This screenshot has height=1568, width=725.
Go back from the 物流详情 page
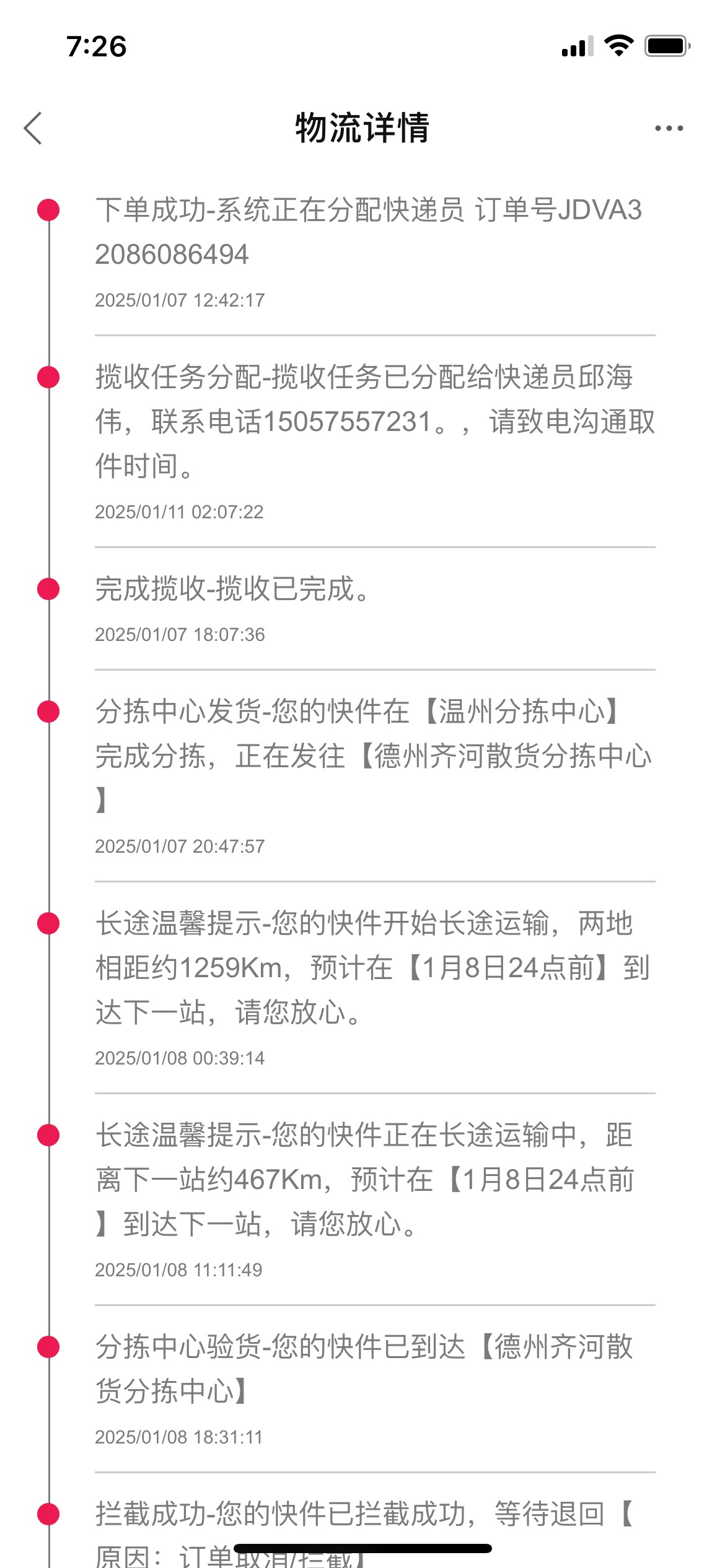[33, 128]
